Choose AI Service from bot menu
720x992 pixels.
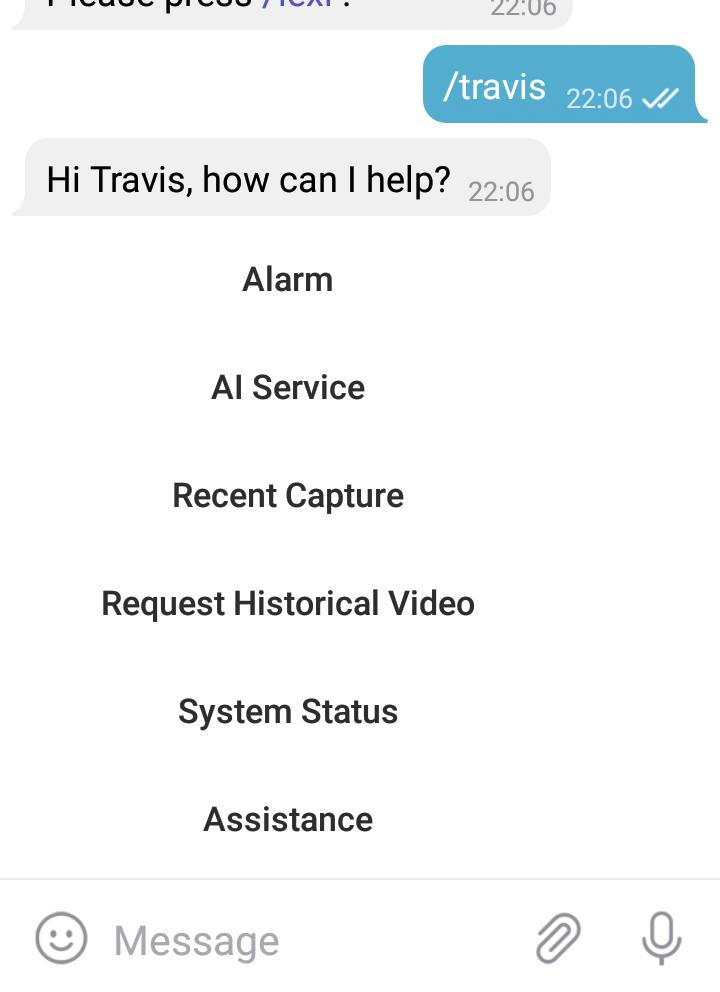tap(287, 388)
